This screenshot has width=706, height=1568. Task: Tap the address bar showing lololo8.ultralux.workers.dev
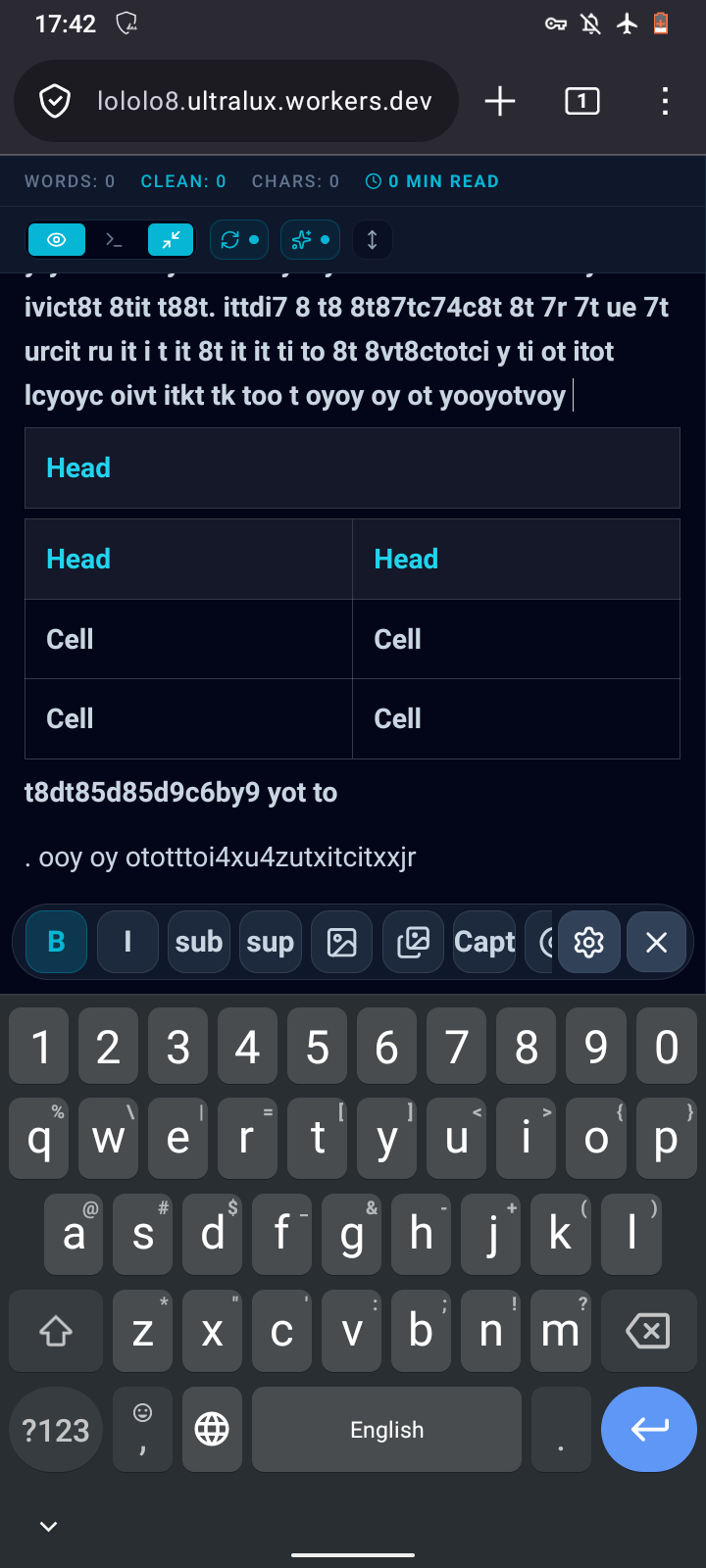235,101
